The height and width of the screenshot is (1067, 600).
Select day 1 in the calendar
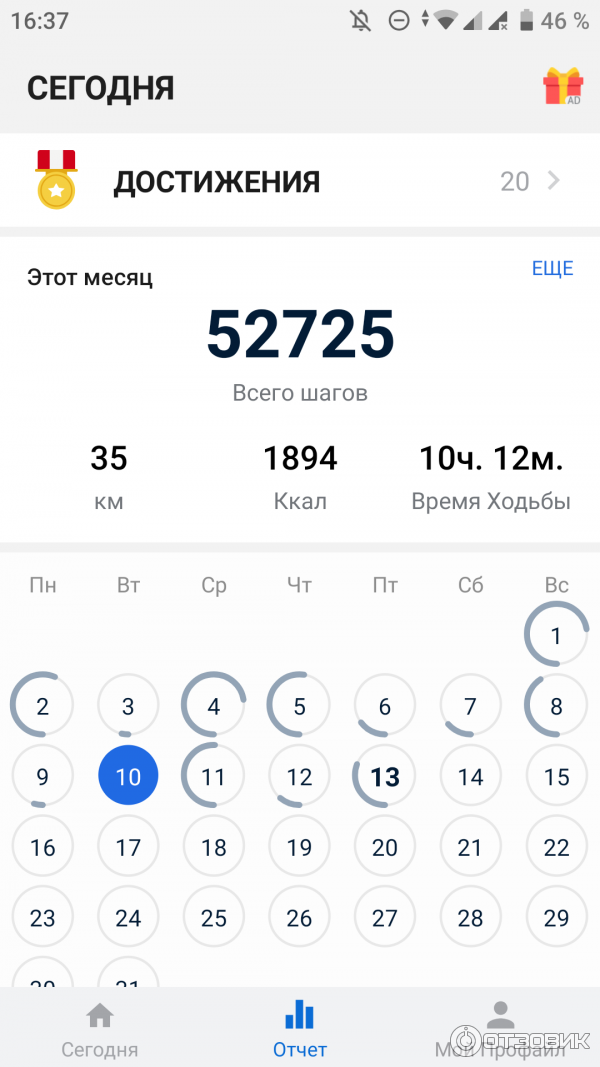[x=556, y=635]
